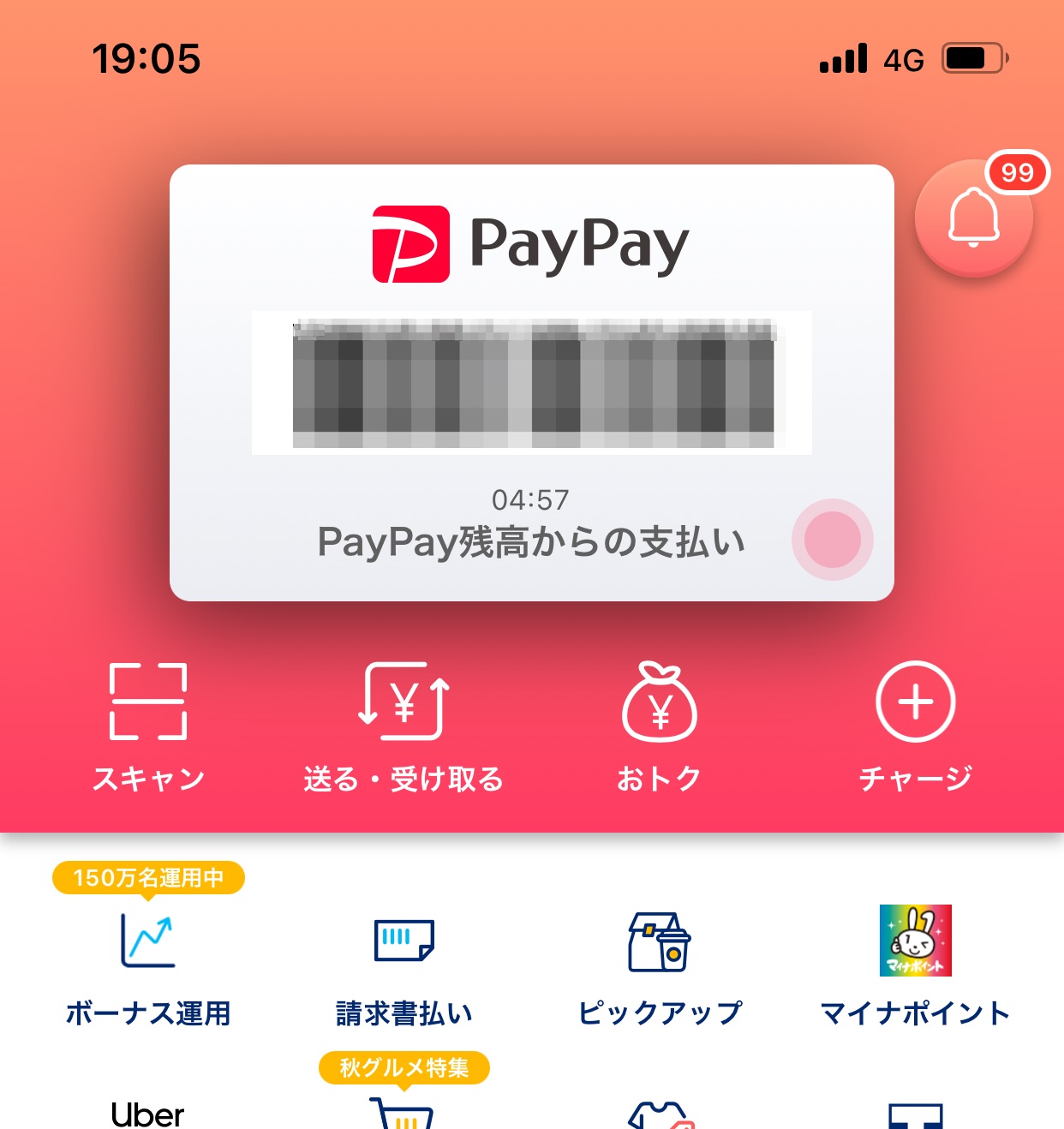Open the 秋グルメ特集 shopping cart item
The image size is (1064, 1129).
pyautogui.click(x=403, y=1112)
